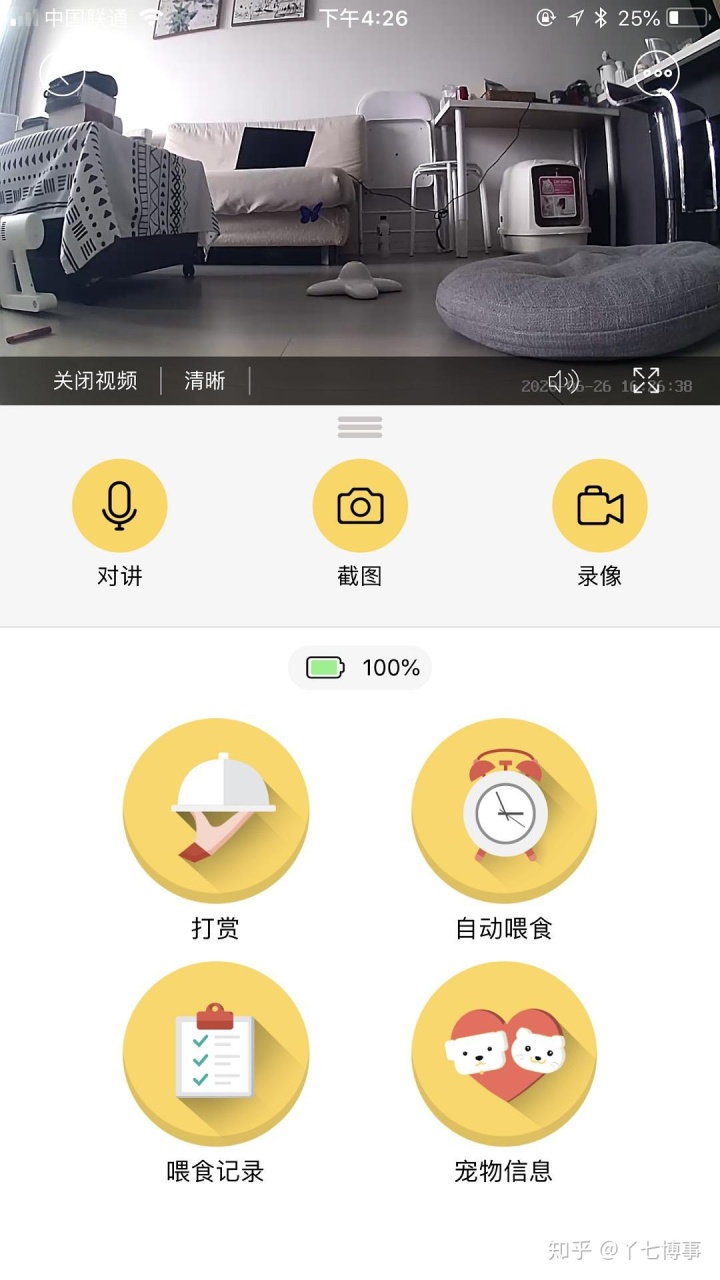
Task: Open the three-dot more options menu
Action: 657,72
